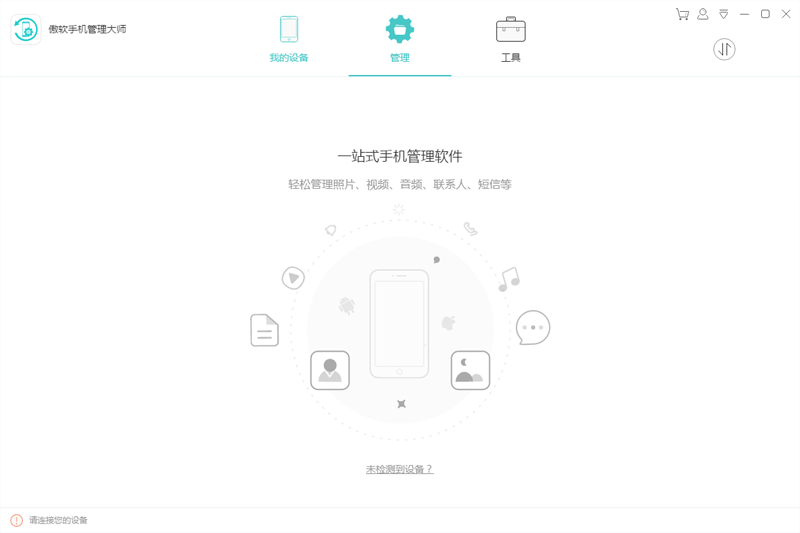This screenshot has width=800, height=533.
Task: Open the dropdown menu icon in title bar
Action: 724,14
